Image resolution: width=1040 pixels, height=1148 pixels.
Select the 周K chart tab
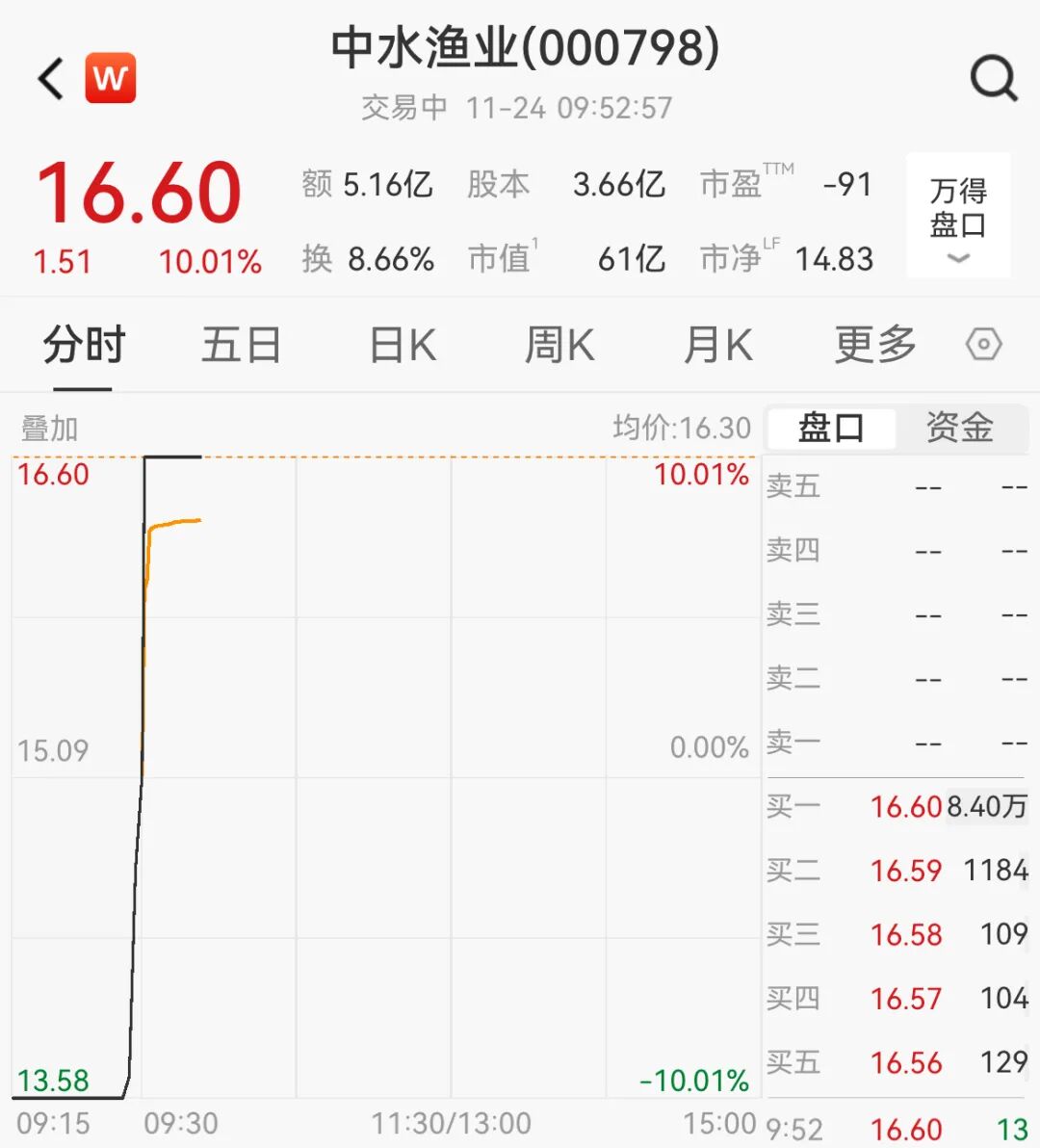click(559, 345)
